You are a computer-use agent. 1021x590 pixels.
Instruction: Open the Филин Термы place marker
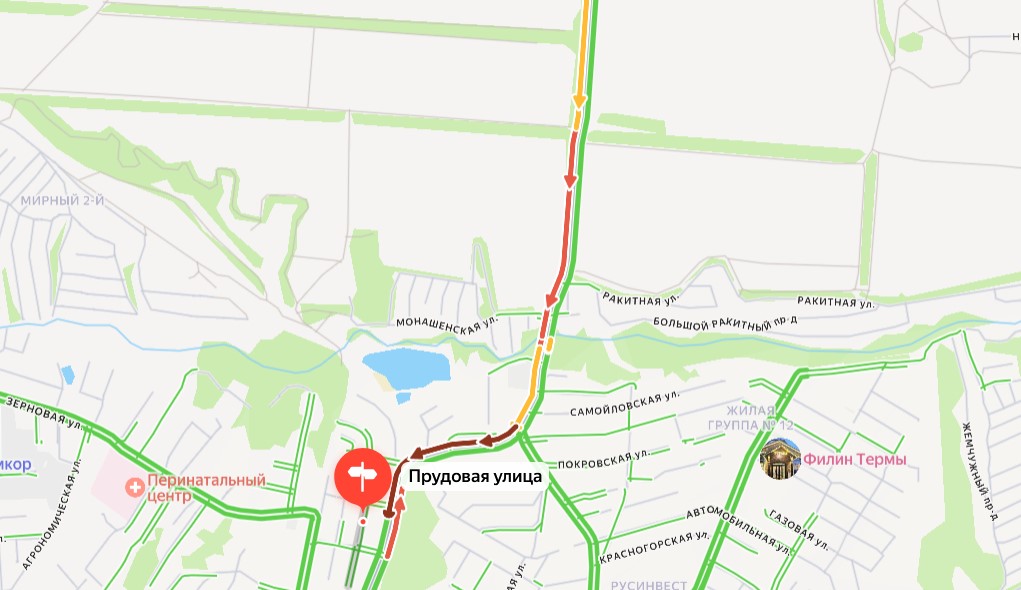click(780, 458)
